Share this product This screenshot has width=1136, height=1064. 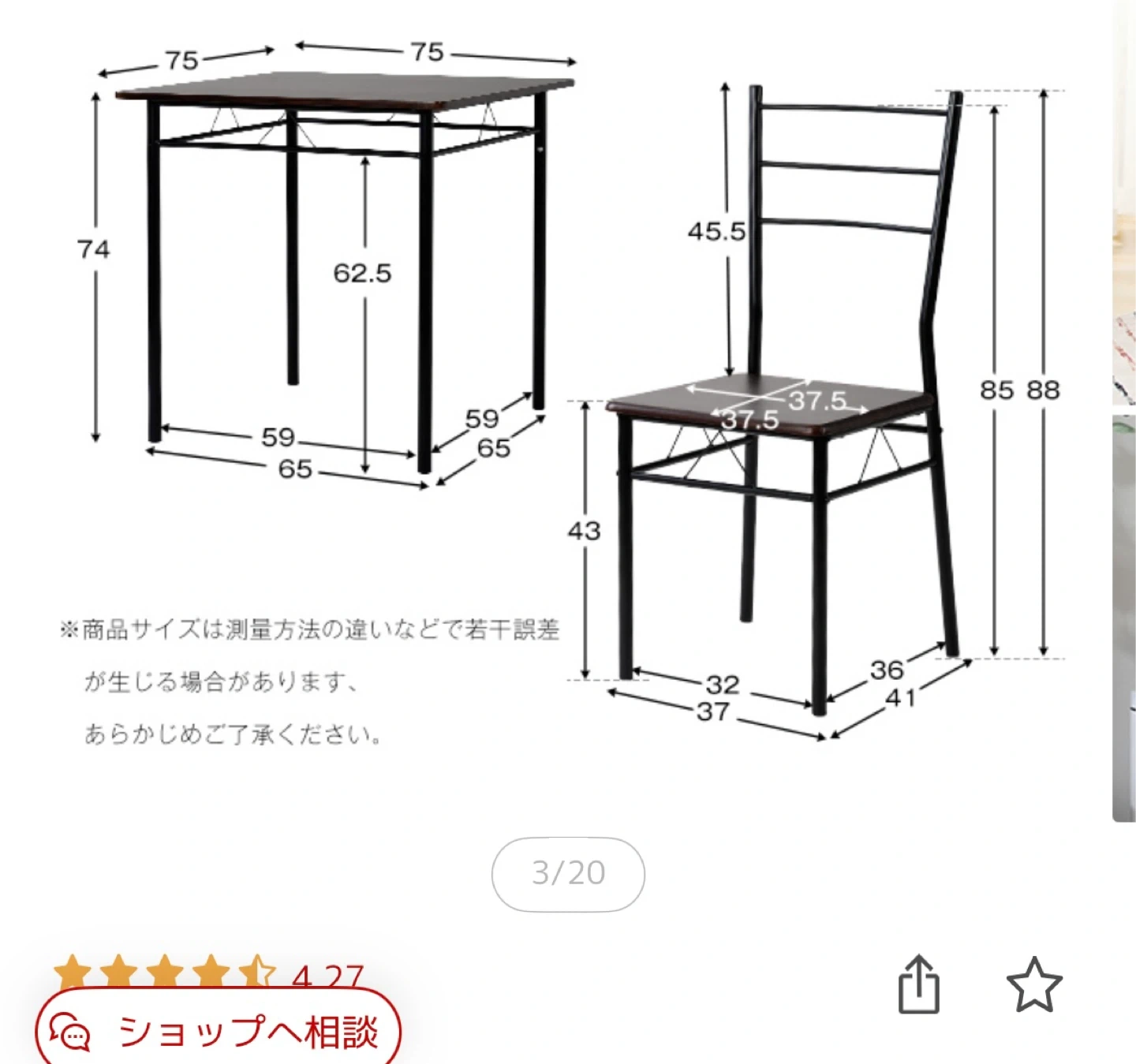point(919,984)
